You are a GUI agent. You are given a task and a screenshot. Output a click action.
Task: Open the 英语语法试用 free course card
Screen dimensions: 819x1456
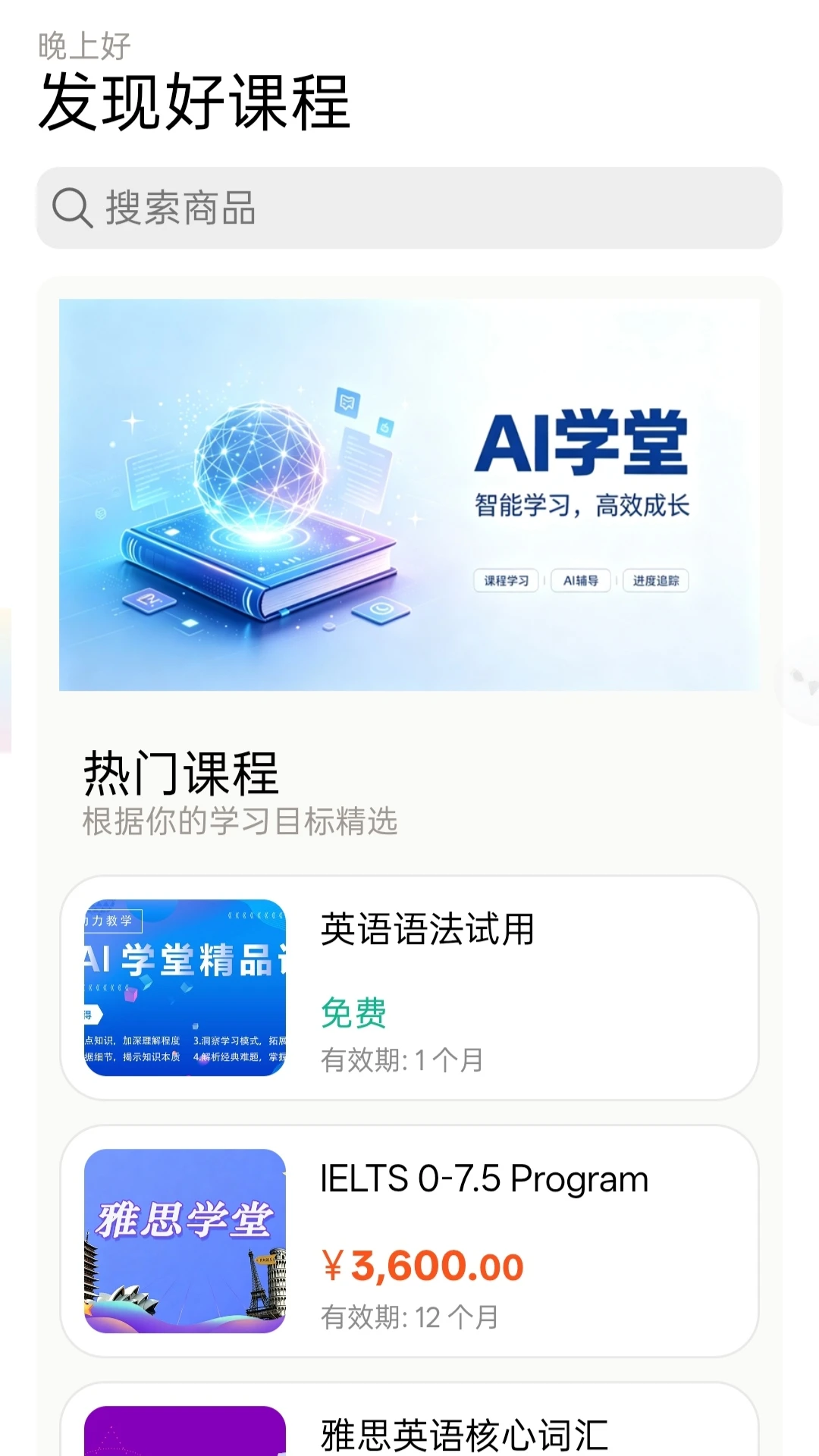tap(409, 987)
